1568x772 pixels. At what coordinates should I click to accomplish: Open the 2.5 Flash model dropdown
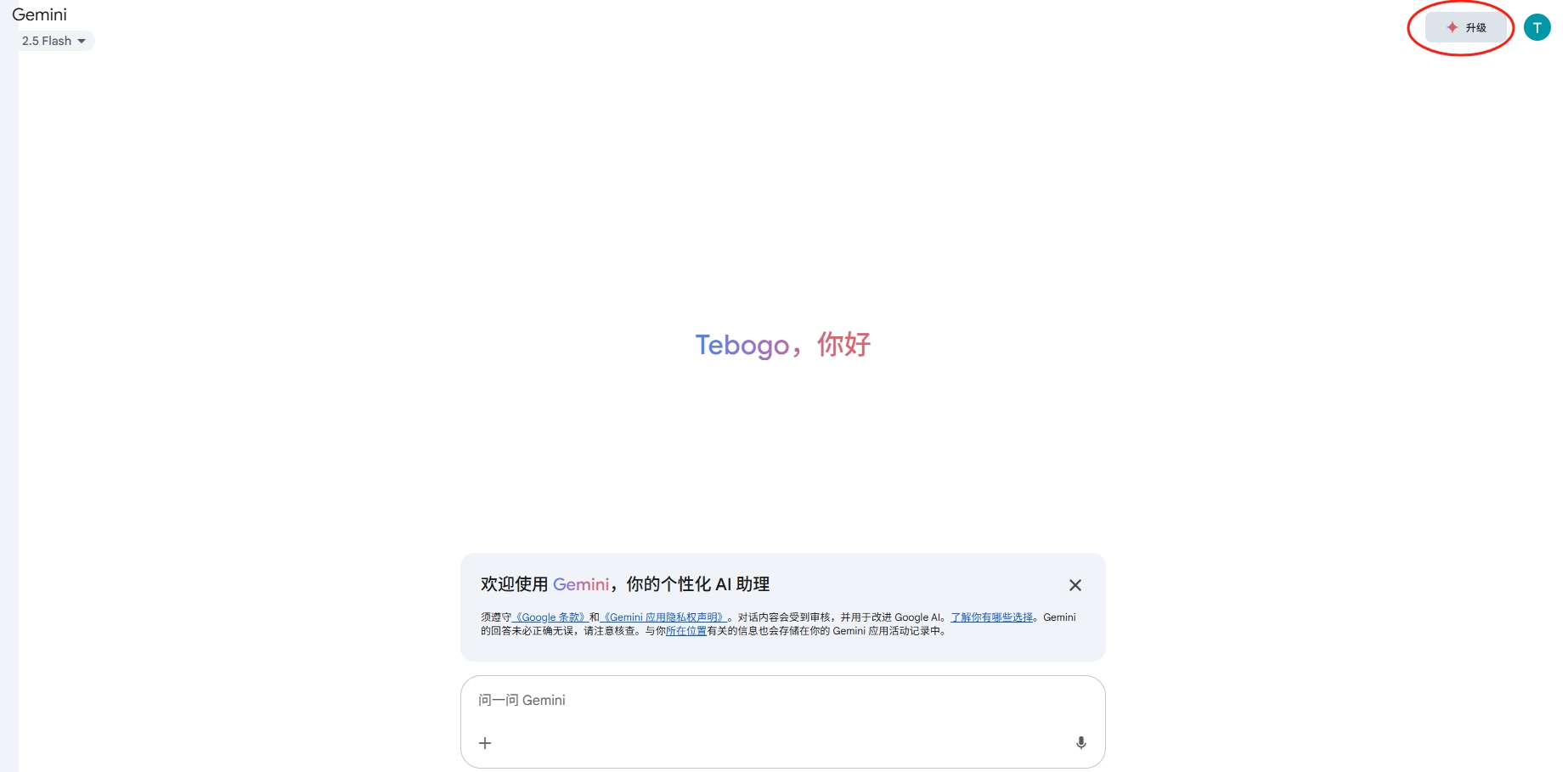[x=54, y=41]
